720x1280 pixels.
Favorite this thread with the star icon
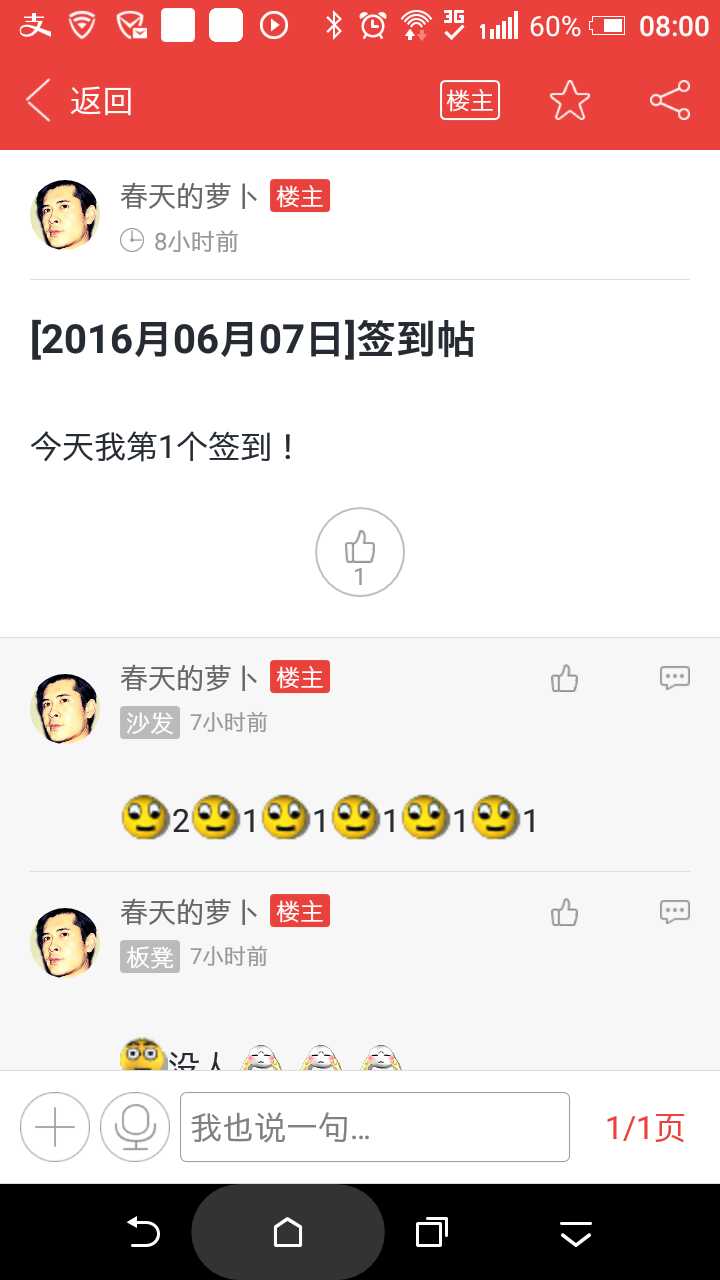570,101
